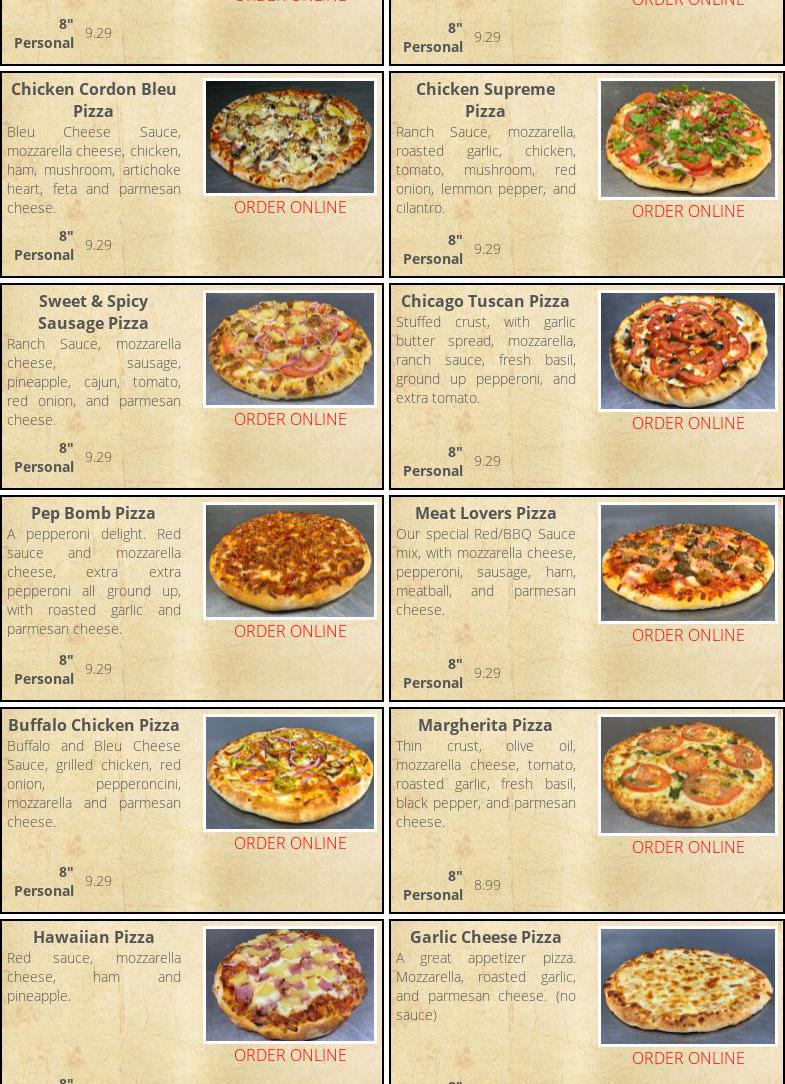Enlarge the Meat Lovers Pizza picture
The height and width of the screenshot is (1084, 785).
pos(688,563)
